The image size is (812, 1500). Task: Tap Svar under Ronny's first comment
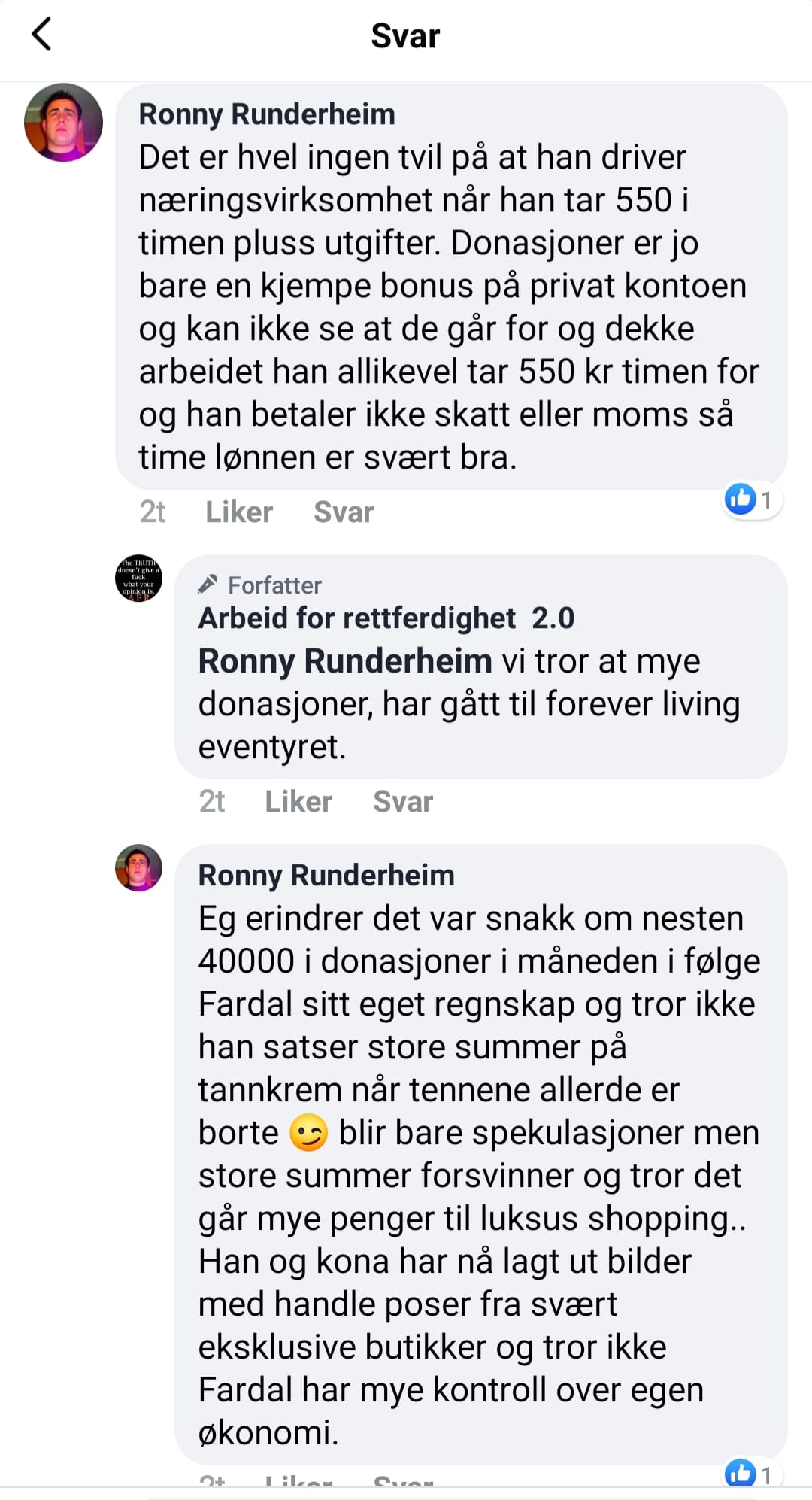pyautogui.click(x=344, y=512)
